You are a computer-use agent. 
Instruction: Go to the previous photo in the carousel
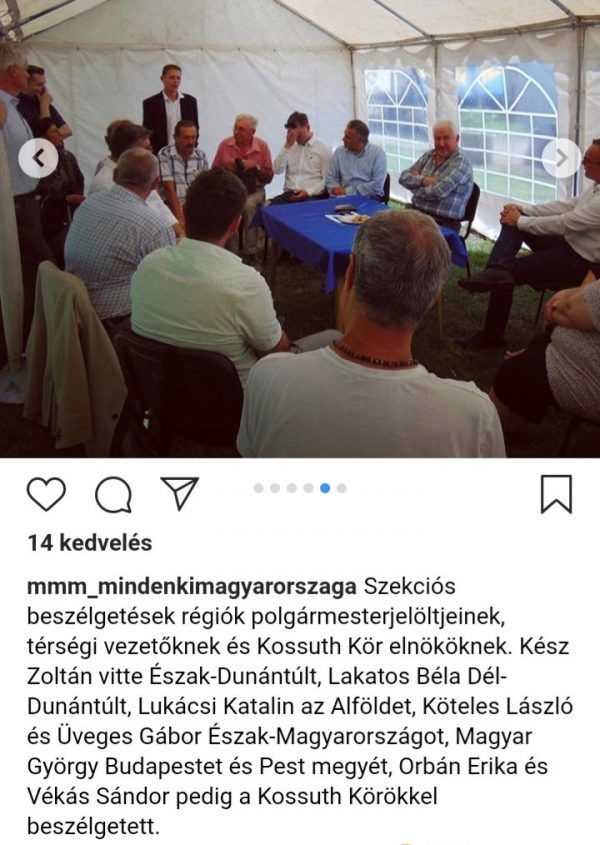pos(38,158)
